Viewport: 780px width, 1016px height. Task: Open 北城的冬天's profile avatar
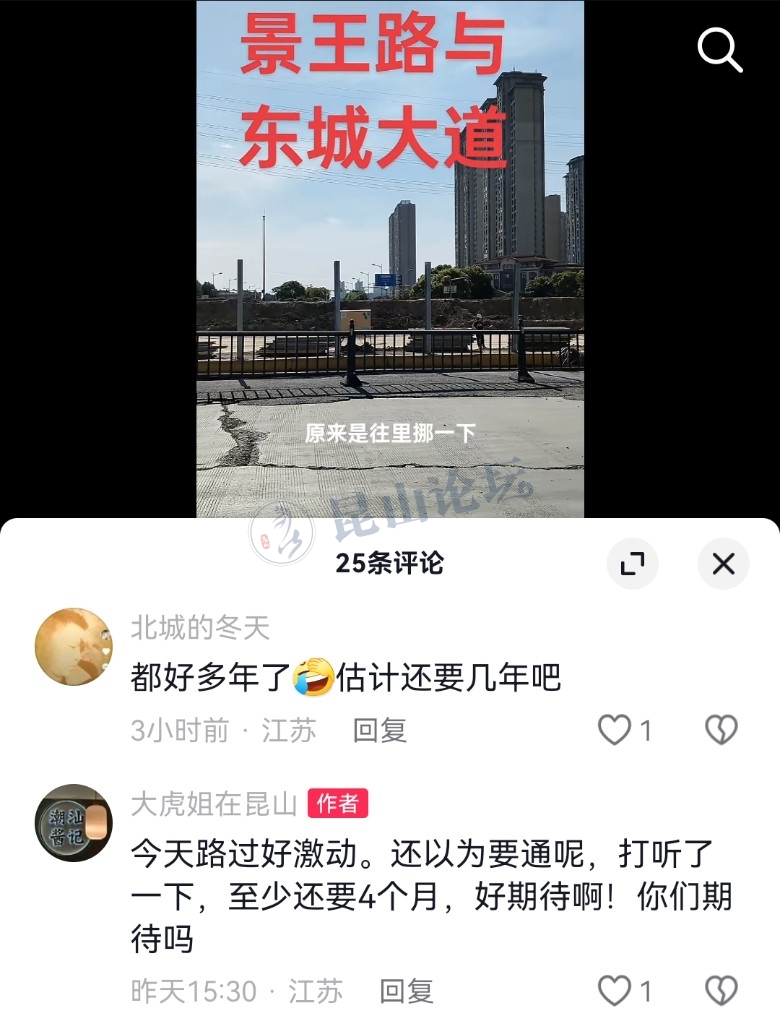74,647
